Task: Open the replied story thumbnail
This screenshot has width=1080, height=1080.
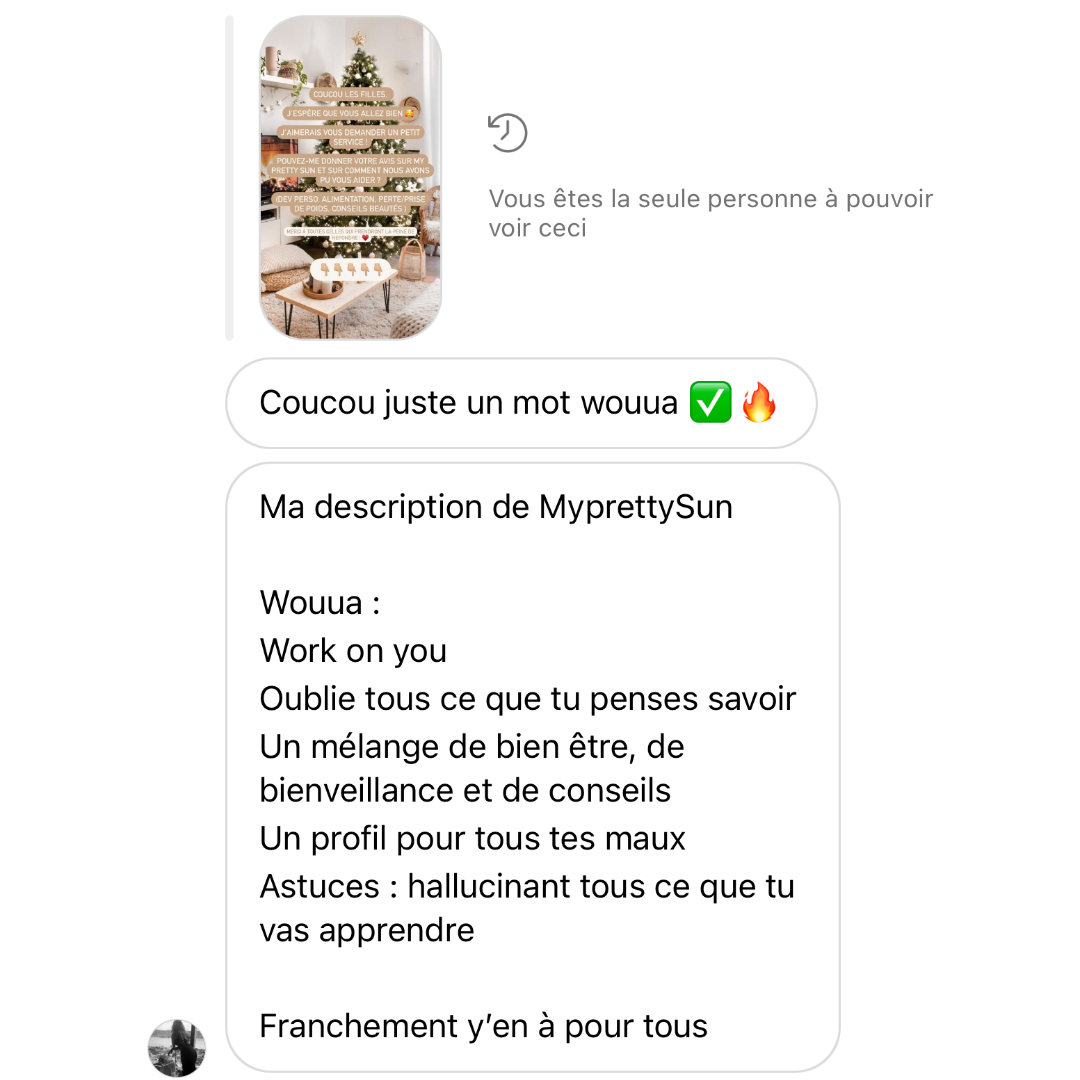Action: point(350,178)
